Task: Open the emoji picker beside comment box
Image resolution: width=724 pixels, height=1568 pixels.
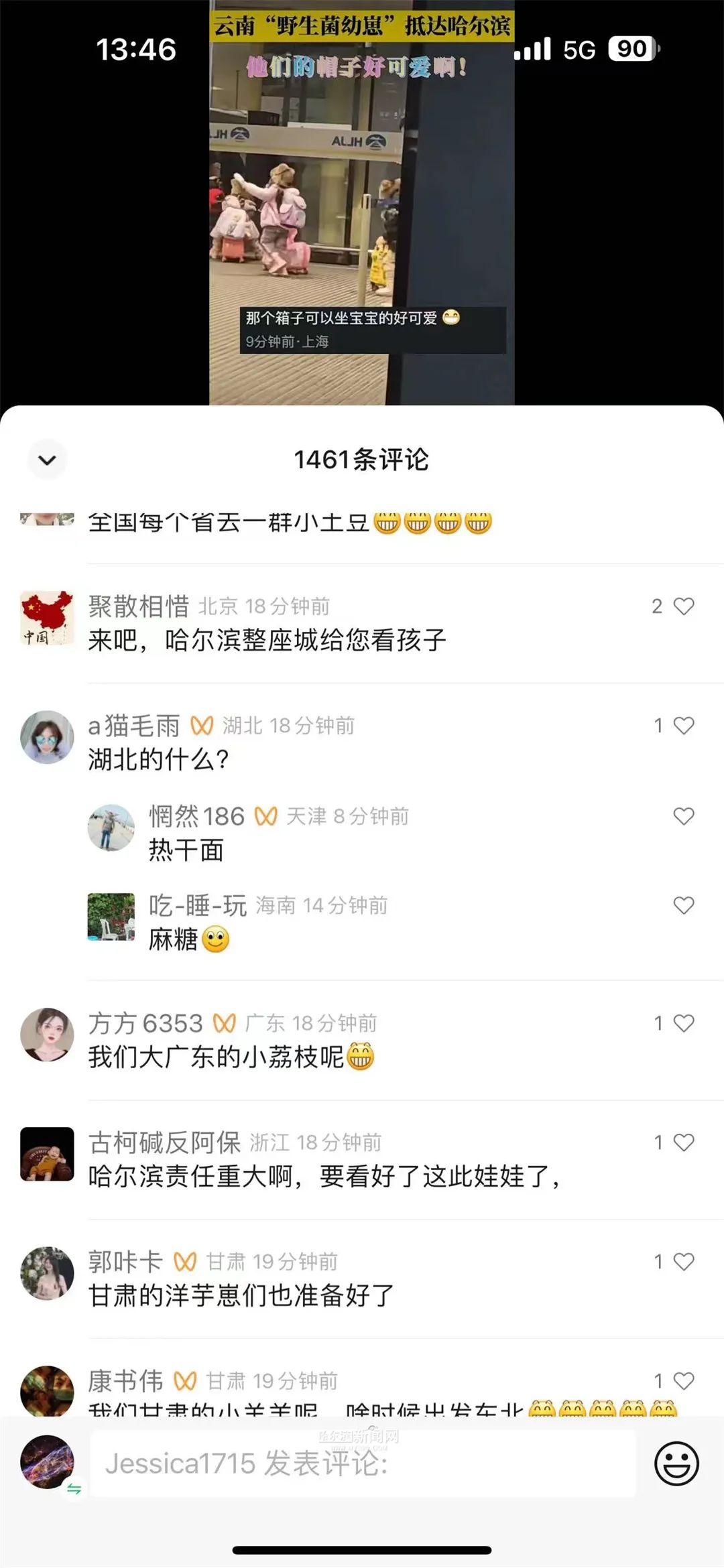Action: [x=676, y=1463]
